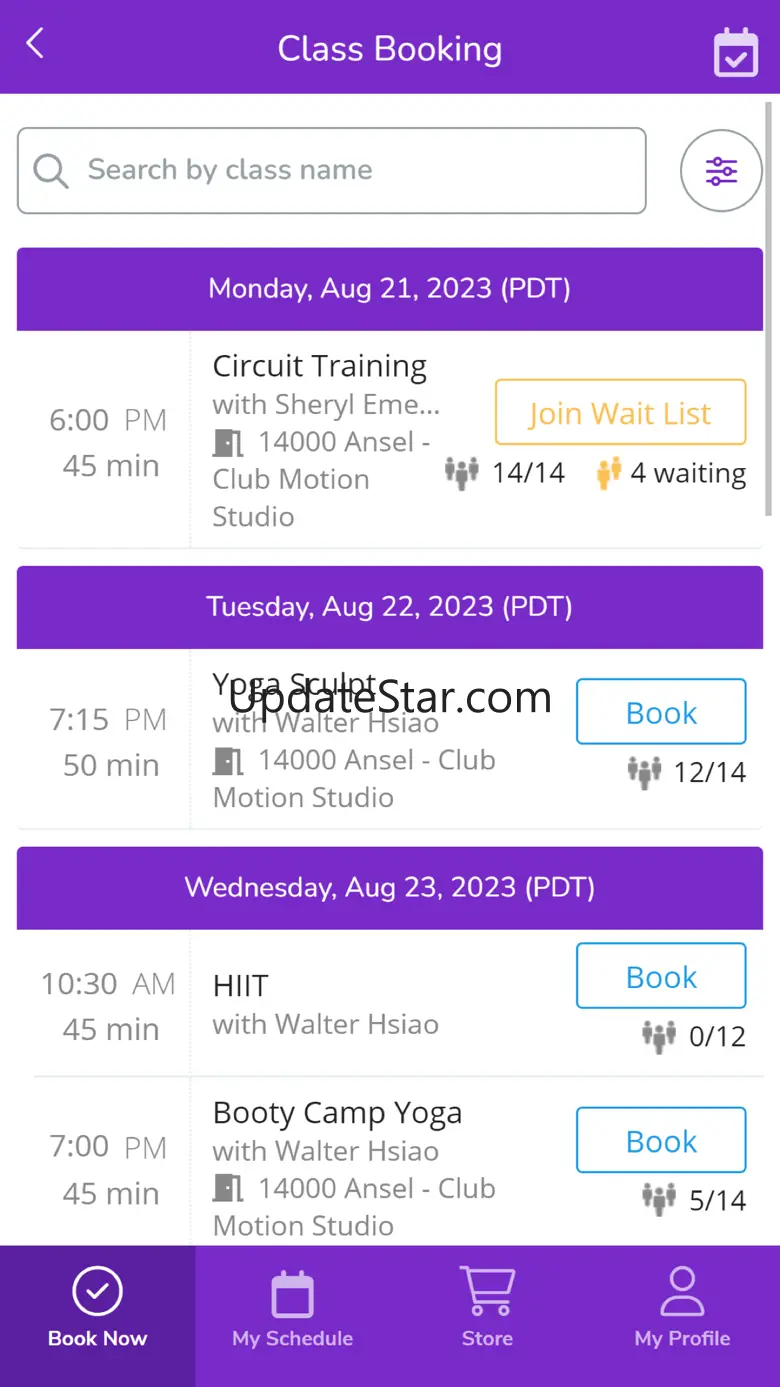Book the Booty Camp Yoga class

661,1140
